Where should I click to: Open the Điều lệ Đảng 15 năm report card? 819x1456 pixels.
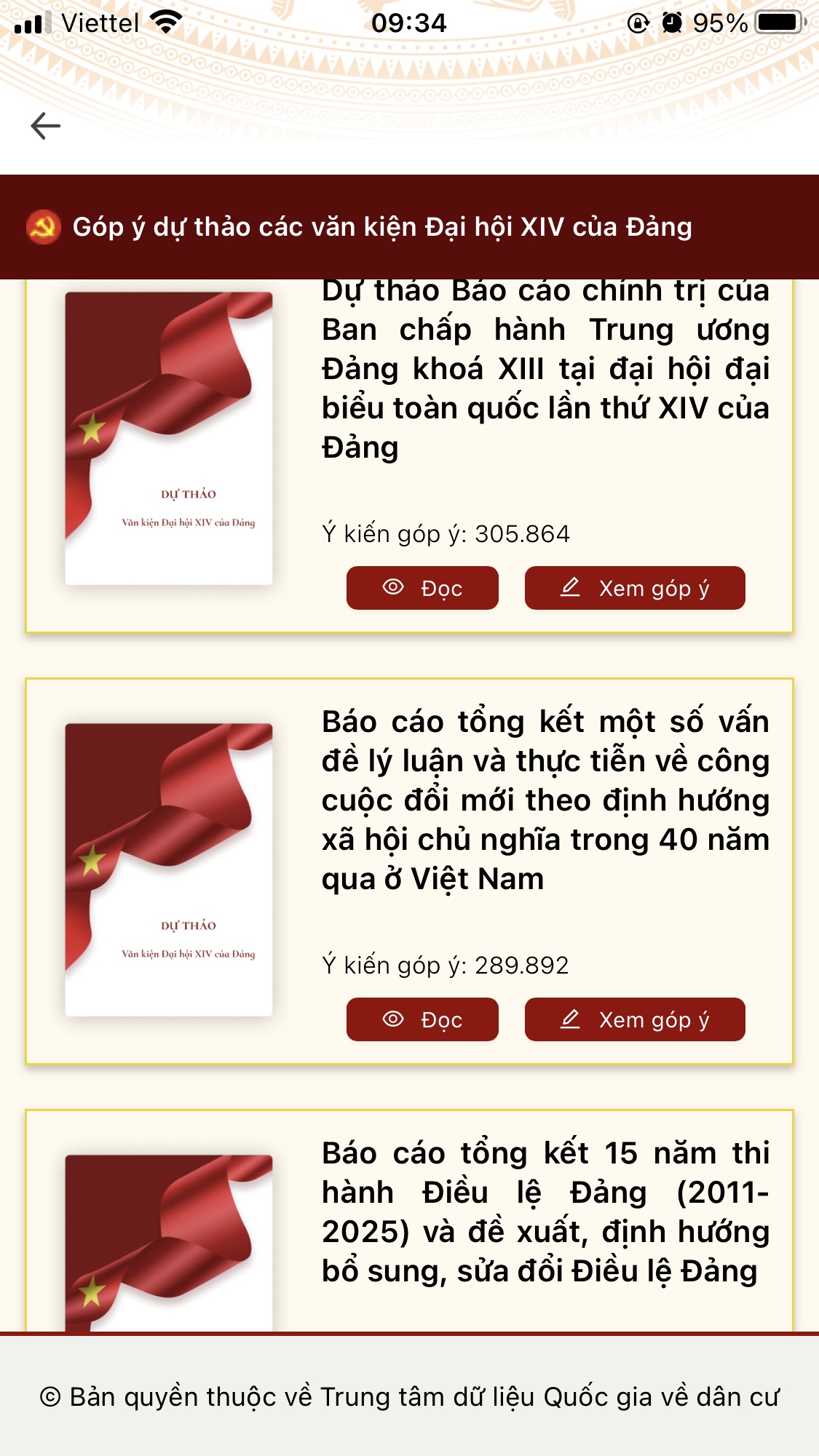[x=545, y=1212]
